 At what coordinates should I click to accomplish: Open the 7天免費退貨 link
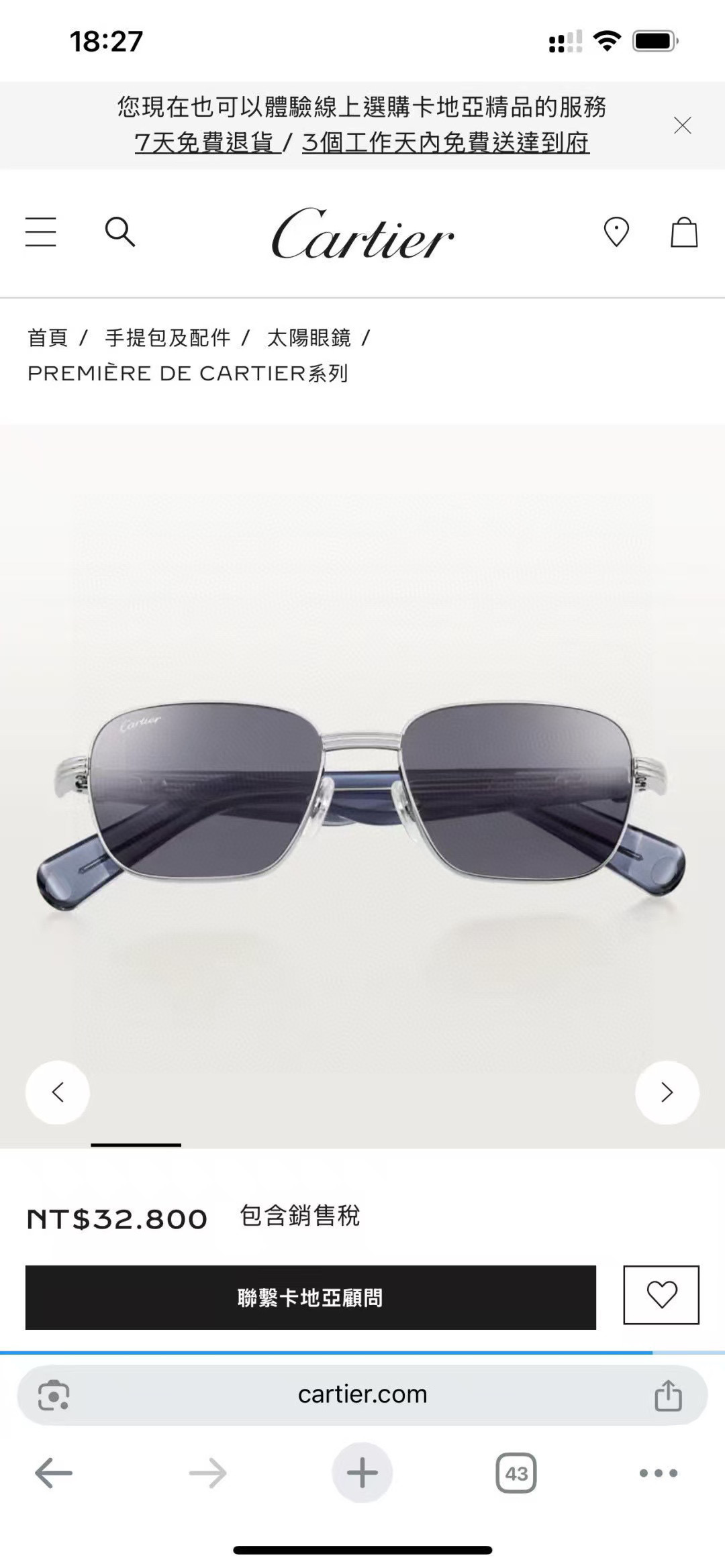[x=205, y=142]
